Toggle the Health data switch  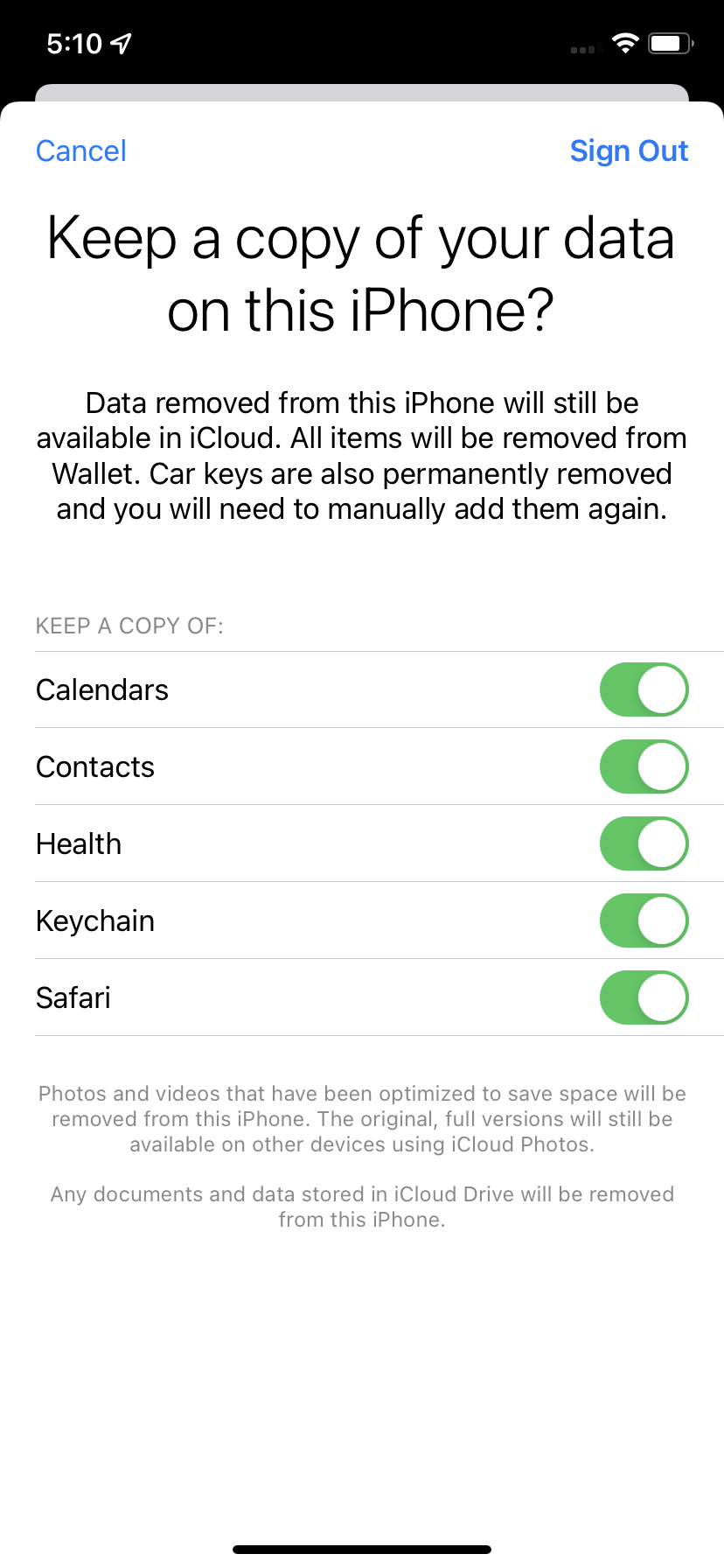(644, 843)
